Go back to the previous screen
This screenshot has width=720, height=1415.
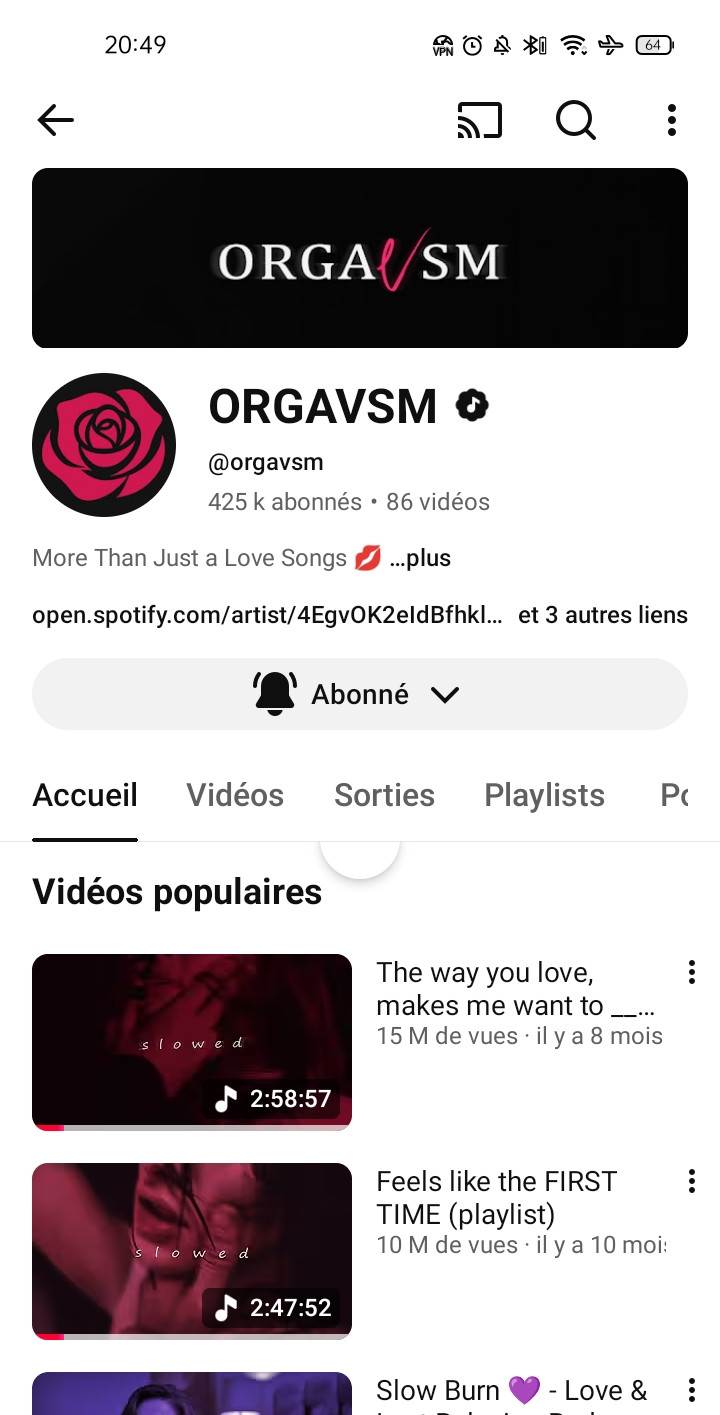(x=56, y=121)
